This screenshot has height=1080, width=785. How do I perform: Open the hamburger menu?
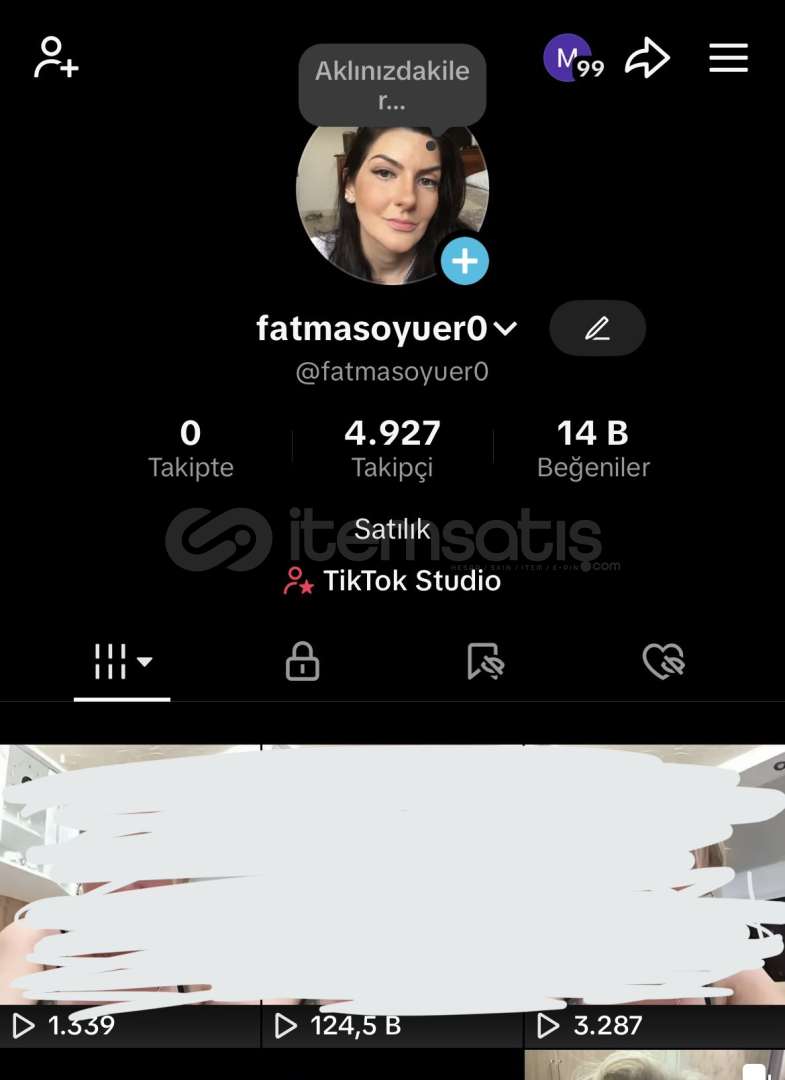click(x=728, y=58)
